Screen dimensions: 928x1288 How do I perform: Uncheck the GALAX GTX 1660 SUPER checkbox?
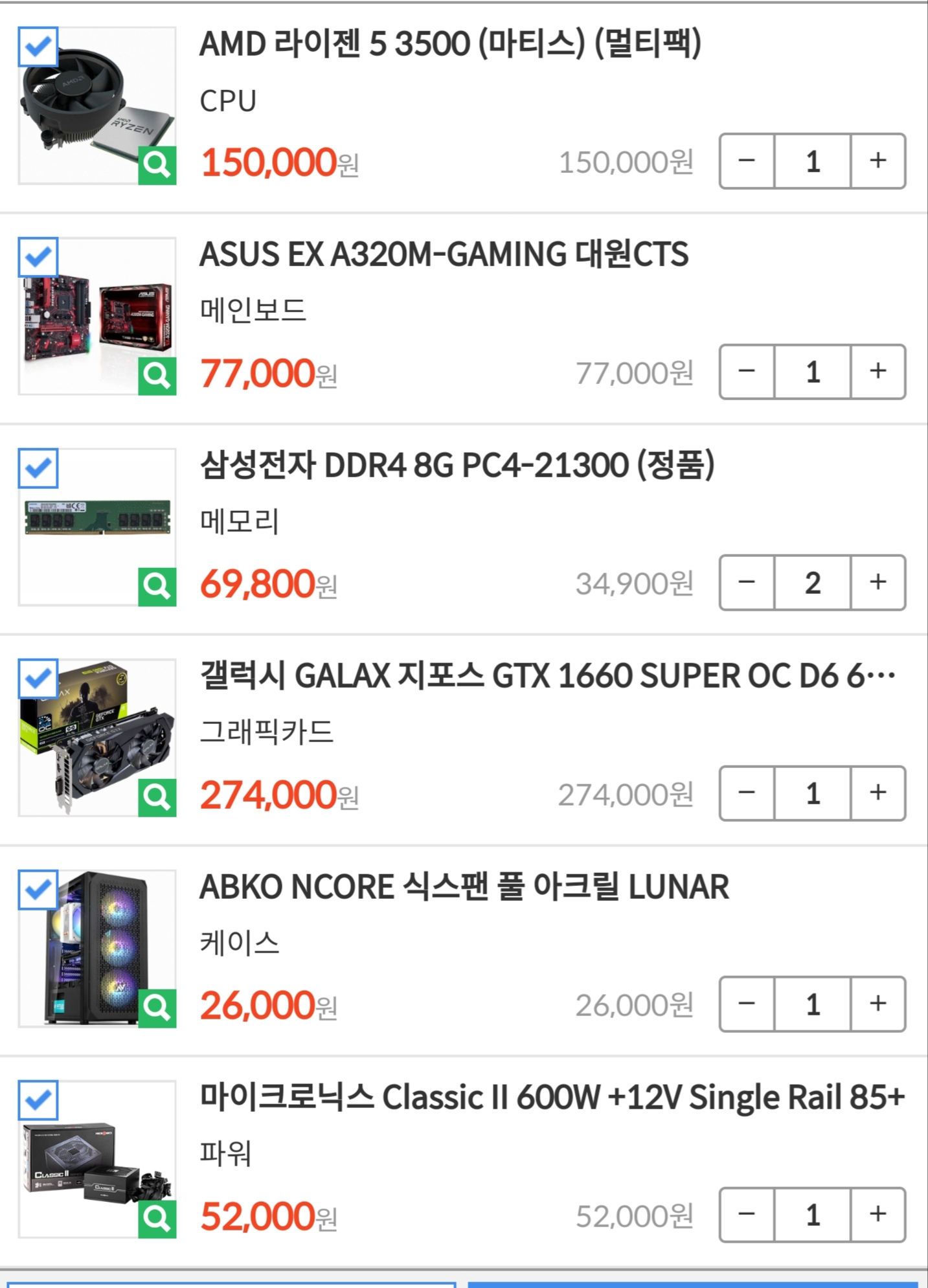[x=38, y=679]
